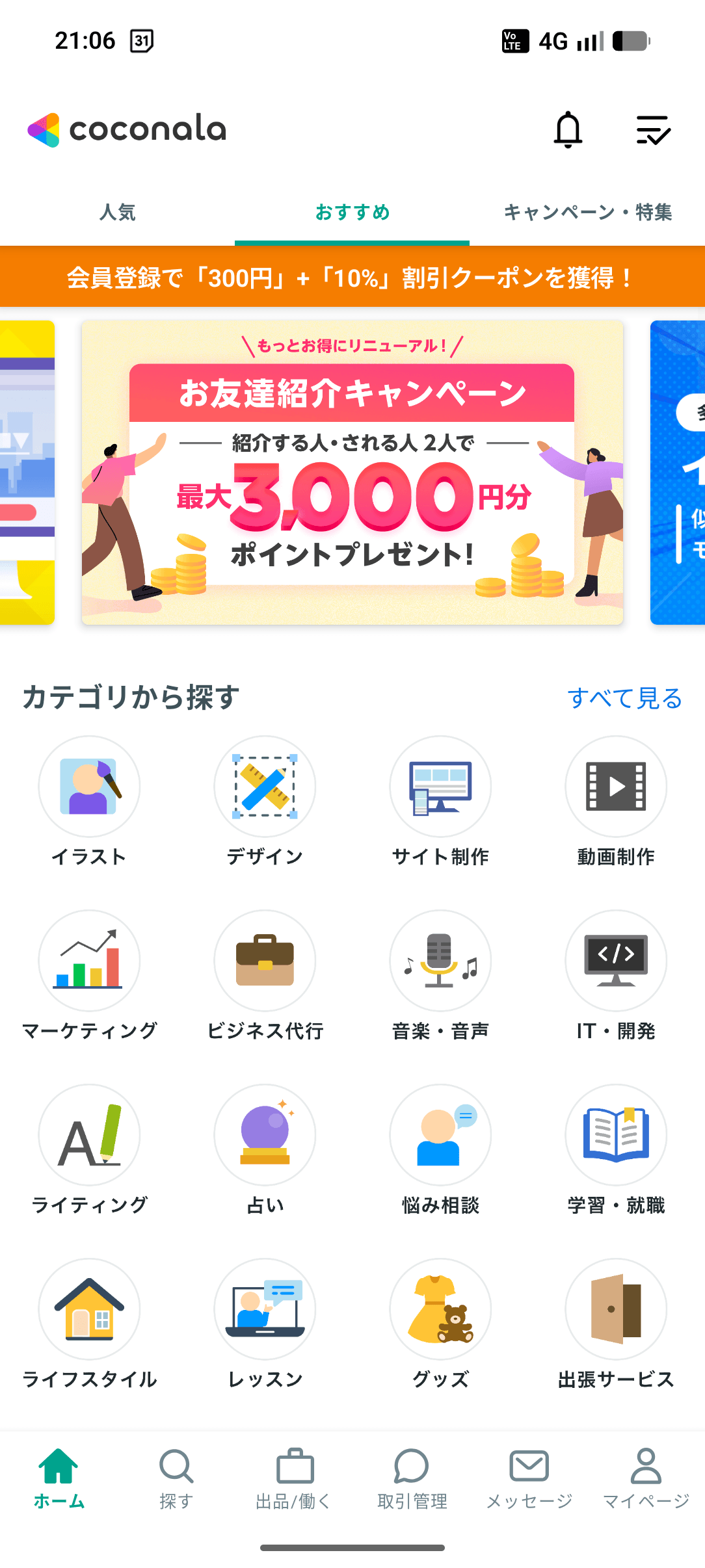Viewport: 705px width, 1568px height.
Task: Tap すべて見る to view all categories
Action: [x=626, y=698]
